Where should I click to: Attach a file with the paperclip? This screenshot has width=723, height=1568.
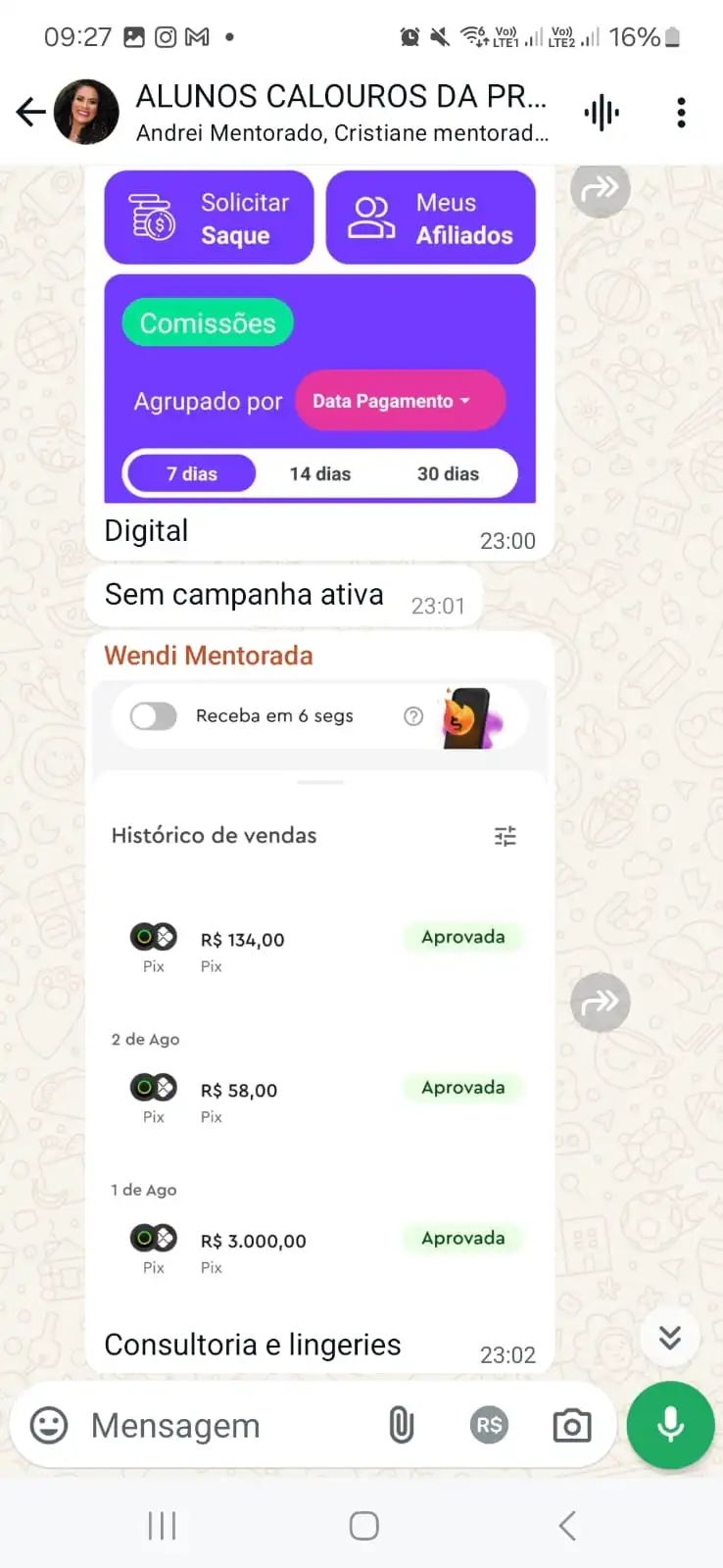point(401,1425)
